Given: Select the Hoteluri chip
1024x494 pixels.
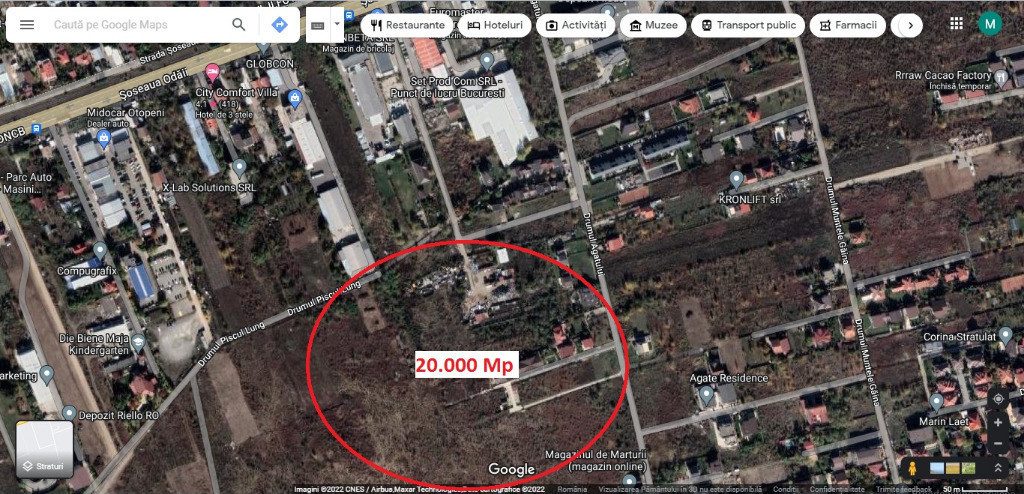Looking at the screenshot, I should pos(495,25).
